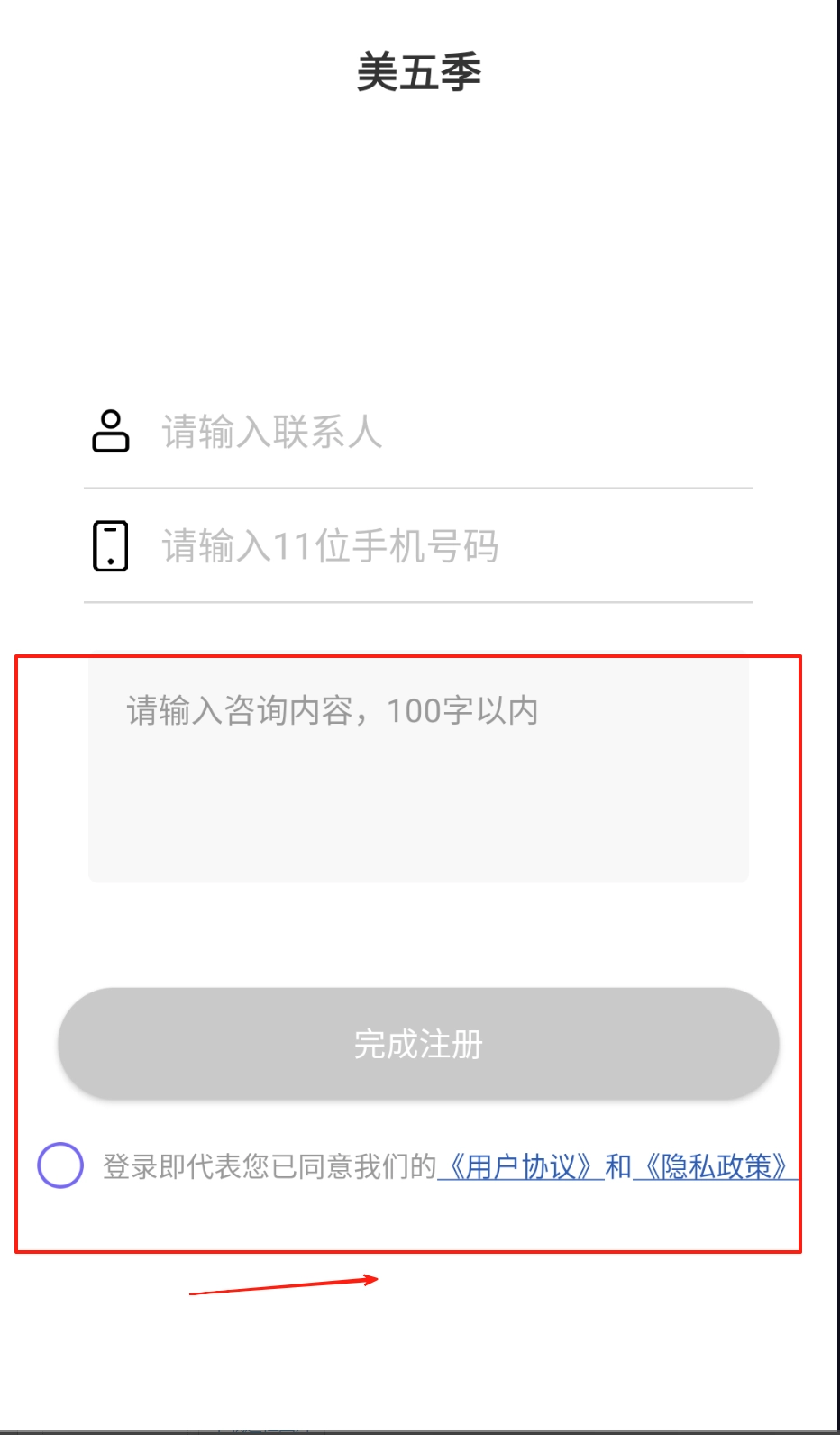Image resolution: width=840 pixels, height=1435 pixels.
Task: Open the 《用户协议》 link
Action: tap(521, 1167)
